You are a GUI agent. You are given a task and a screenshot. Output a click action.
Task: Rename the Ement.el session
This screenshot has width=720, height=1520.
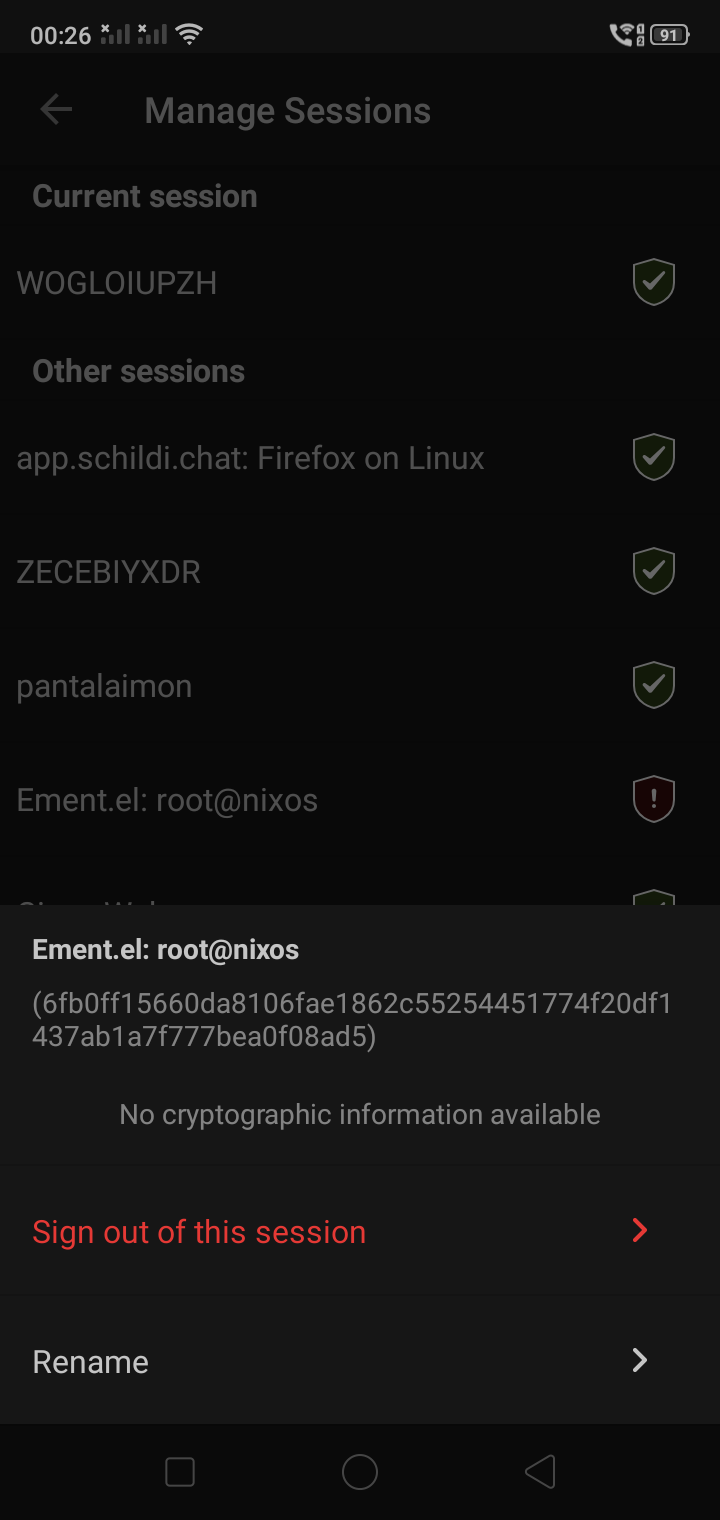[x=91, y=1362]
